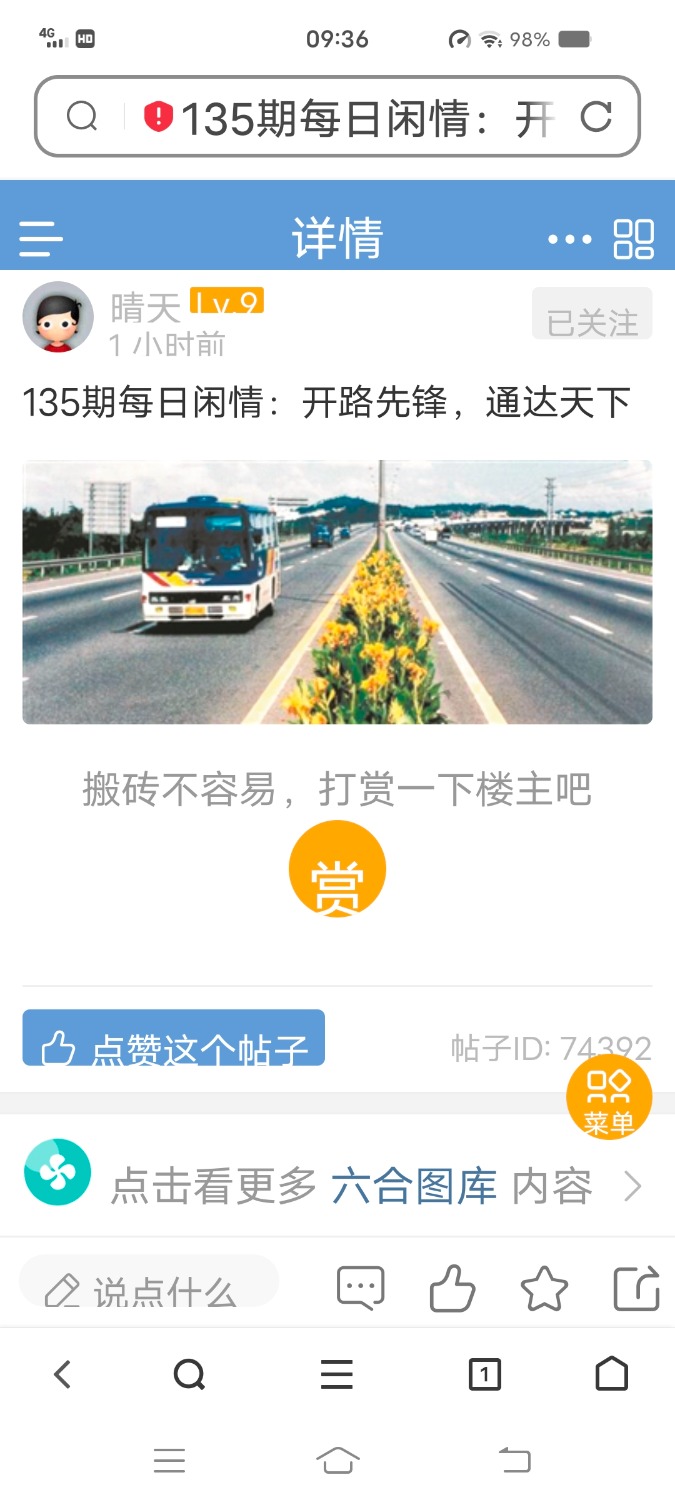Go to the browser home page

coord(611,1375)
